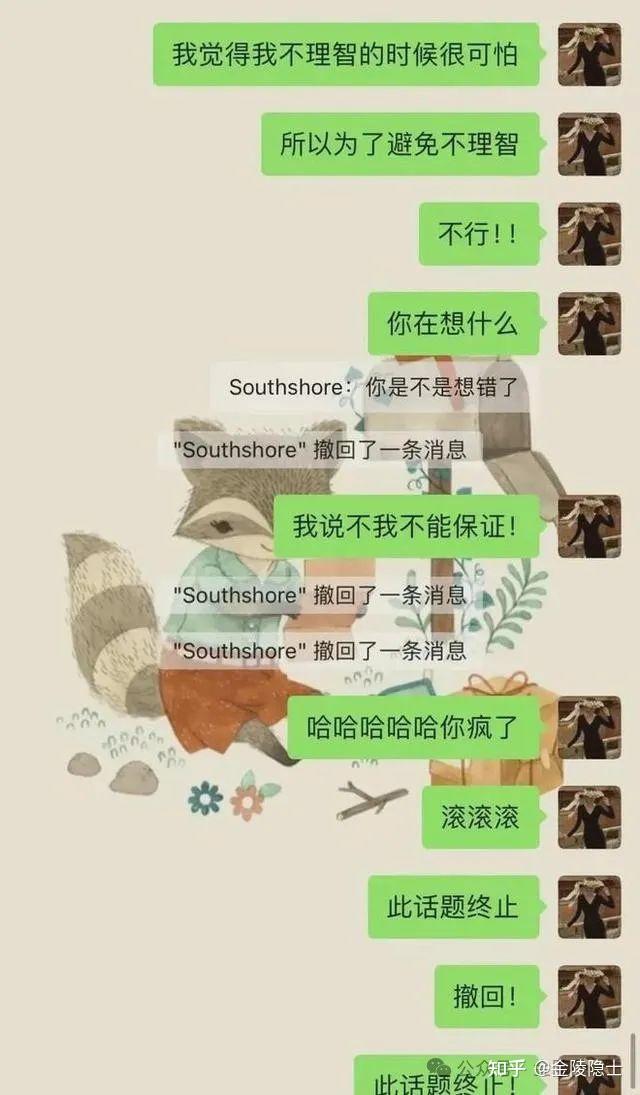
Task: Open avatar beside "哈哈哈哈哈你疯了" message
Action: coord(589,728)
